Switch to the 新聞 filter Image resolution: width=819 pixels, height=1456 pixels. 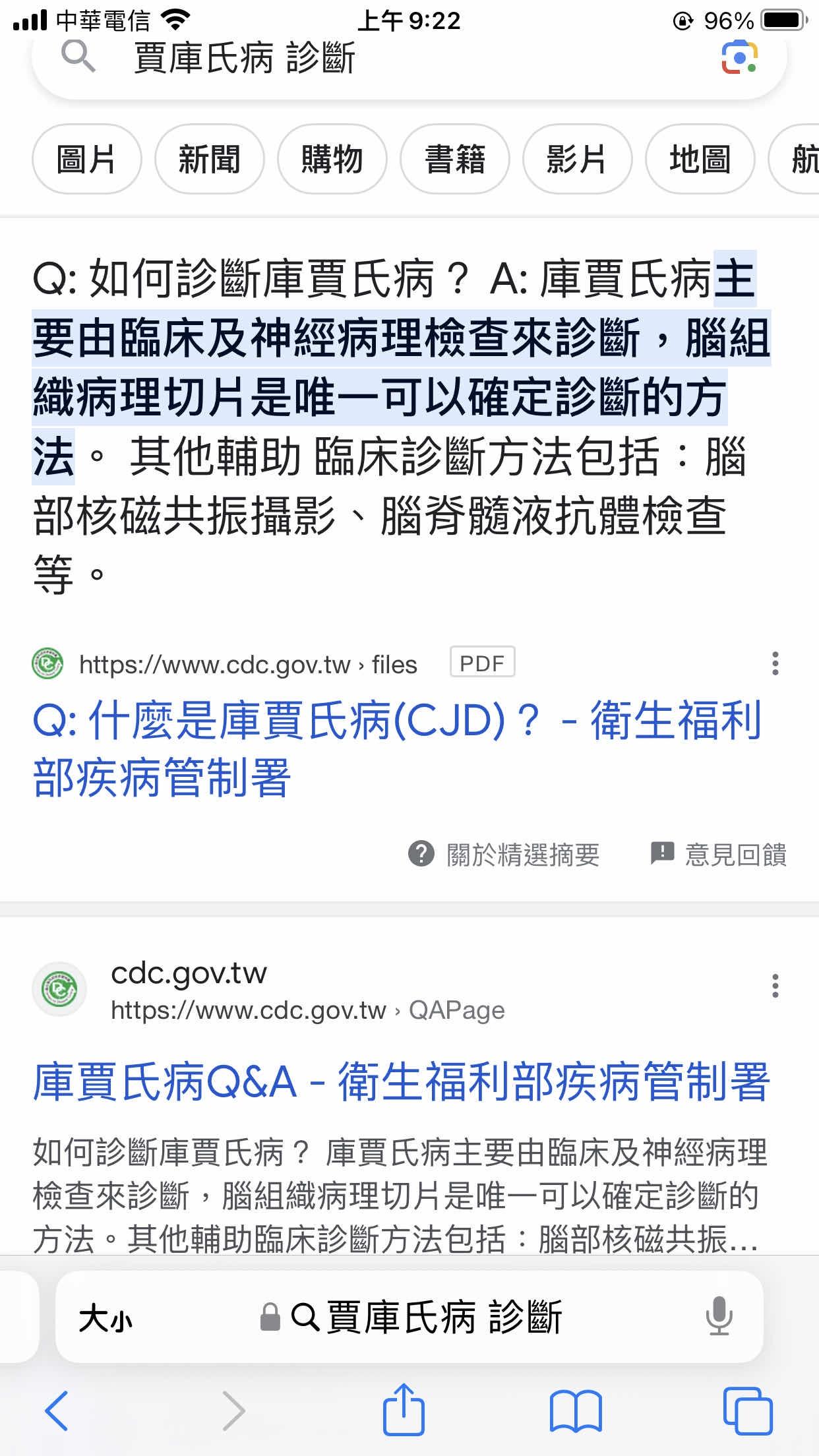click(209, 159)
